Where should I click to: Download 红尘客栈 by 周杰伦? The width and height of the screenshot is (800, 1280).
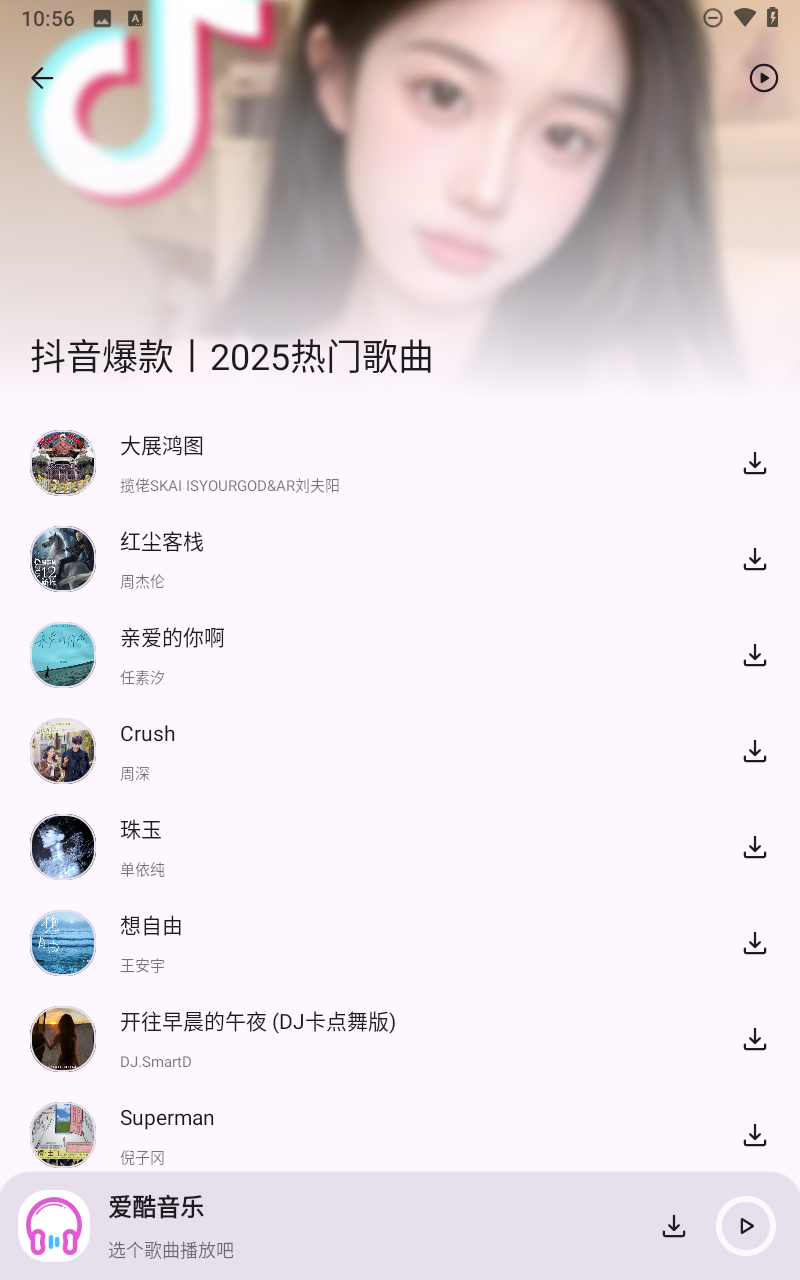754,559
